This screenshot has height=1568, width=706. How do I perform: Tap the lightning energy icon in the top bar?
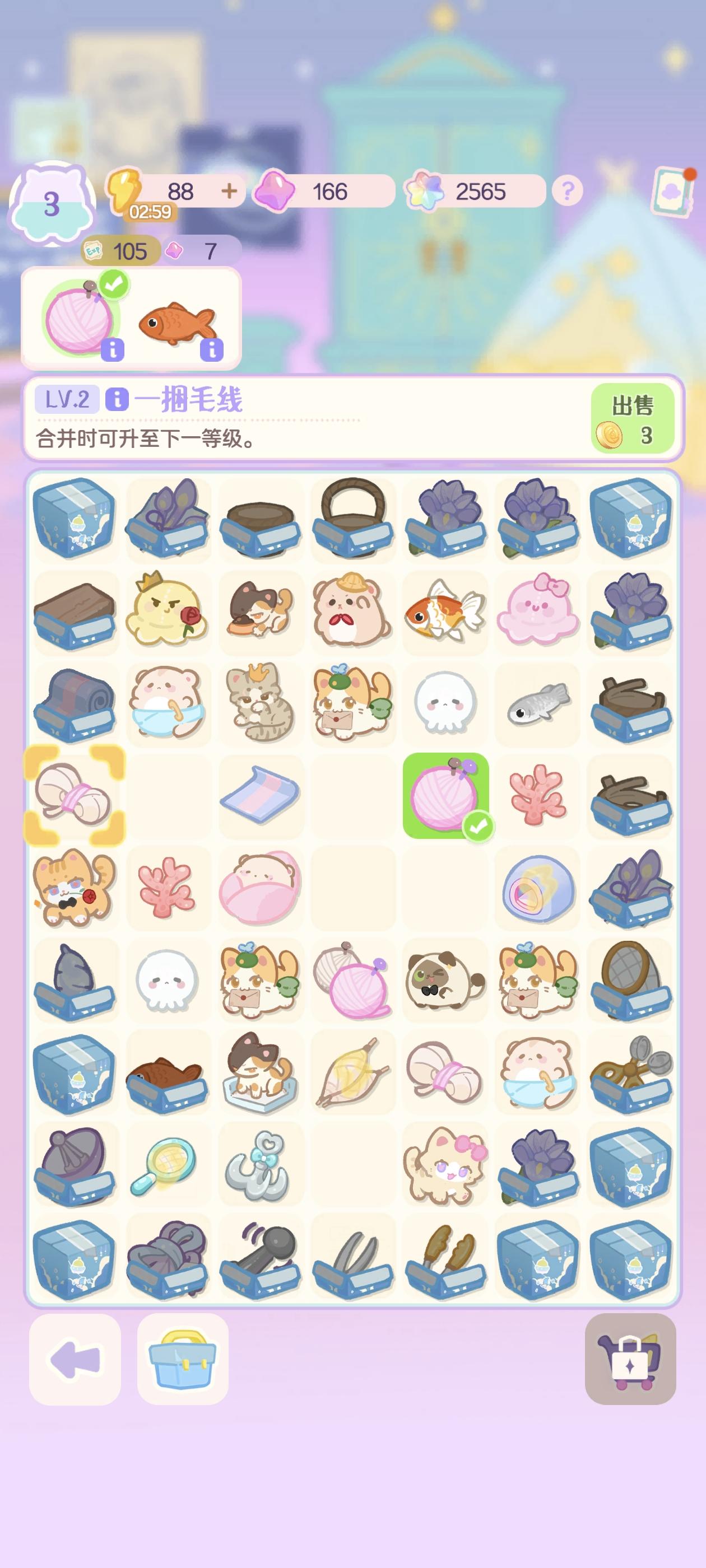(124, 190)
